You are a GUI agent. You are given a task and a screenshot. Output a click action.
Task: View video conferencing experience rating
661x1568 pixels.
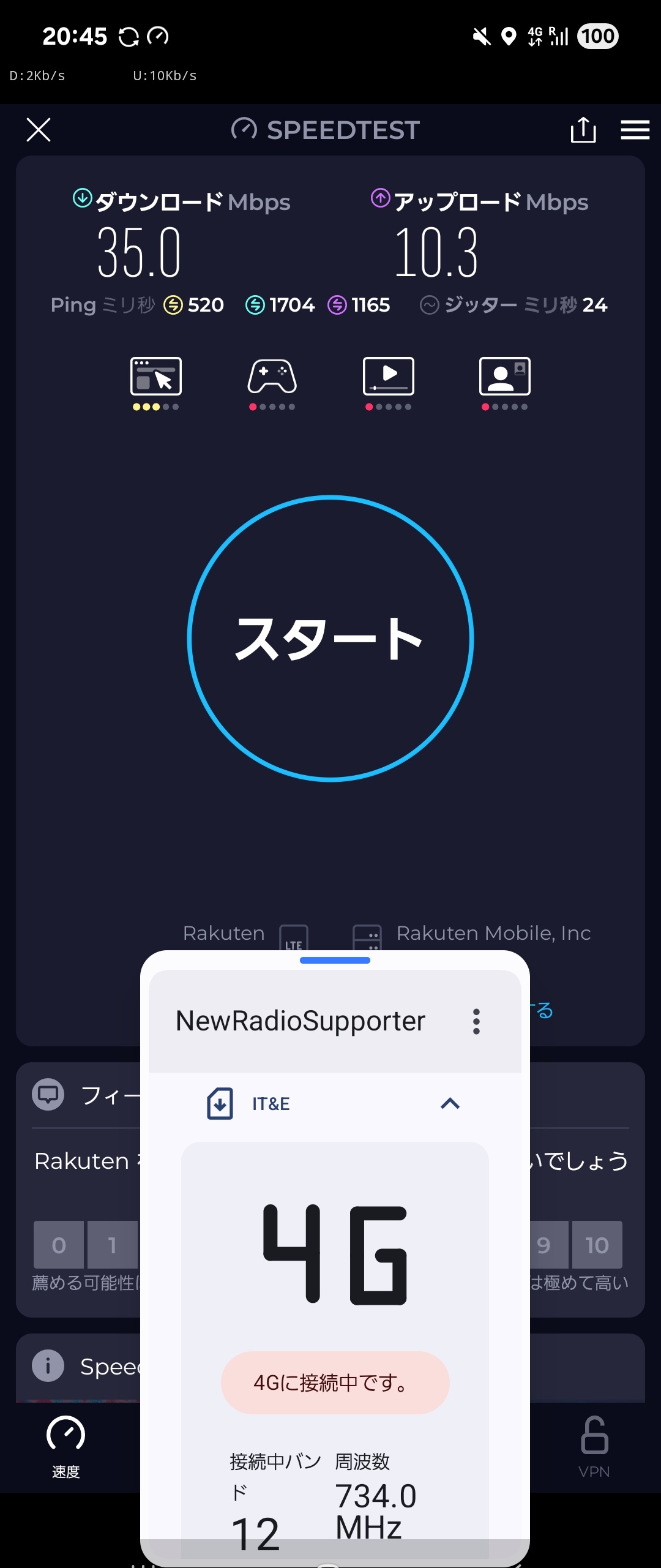pos(504,382)
